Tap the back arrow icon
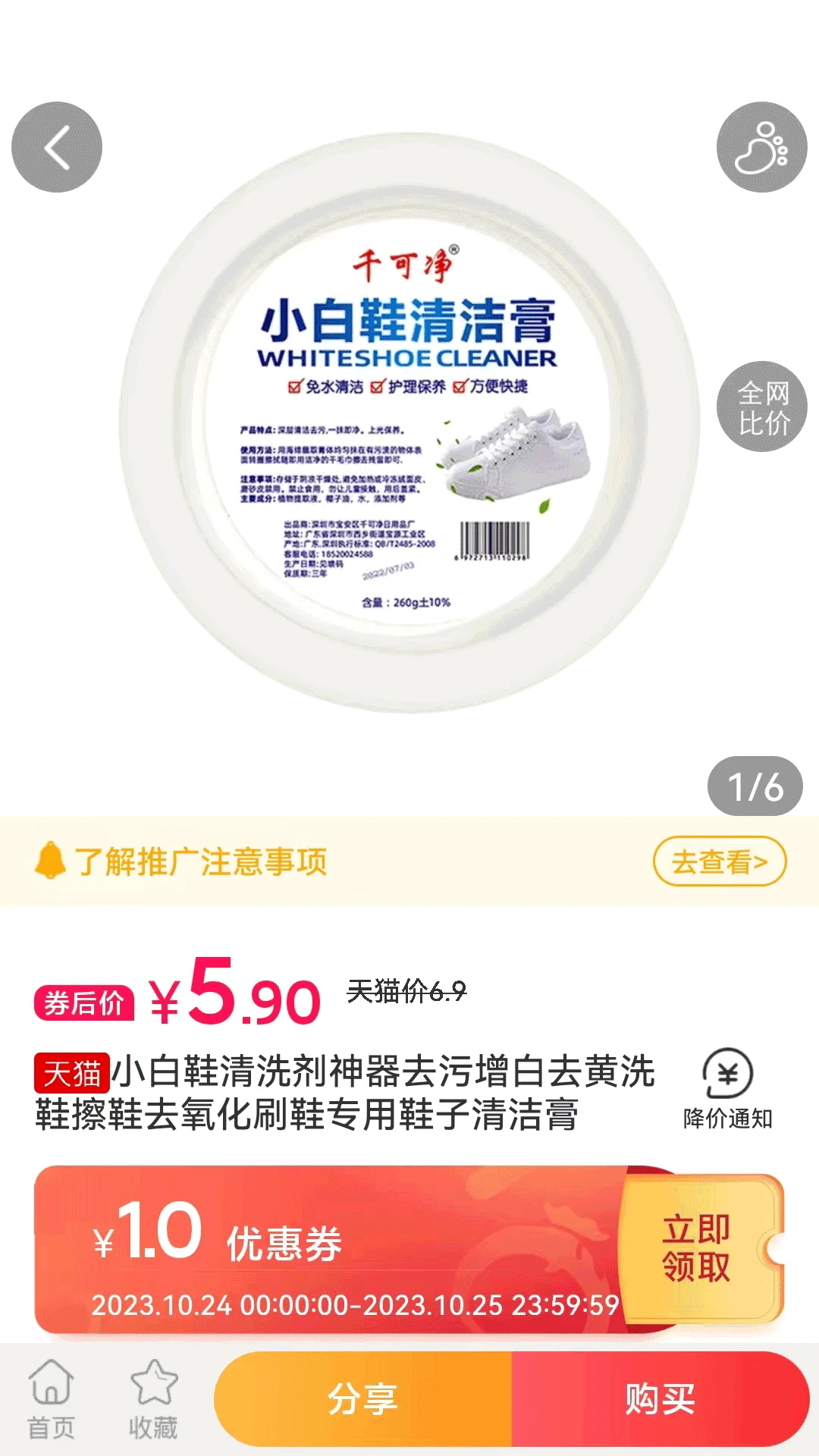 [x=55, y=147]
